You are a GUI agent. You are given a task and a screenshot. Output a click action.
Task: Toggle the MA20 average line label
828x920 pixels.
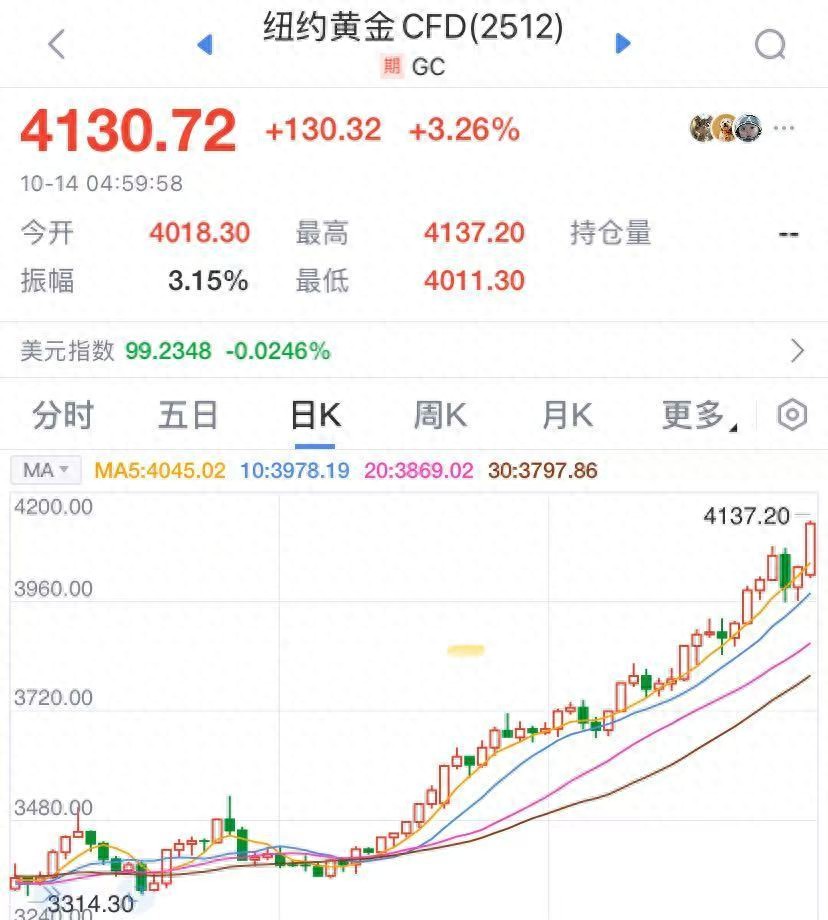(x=414, y=470)
